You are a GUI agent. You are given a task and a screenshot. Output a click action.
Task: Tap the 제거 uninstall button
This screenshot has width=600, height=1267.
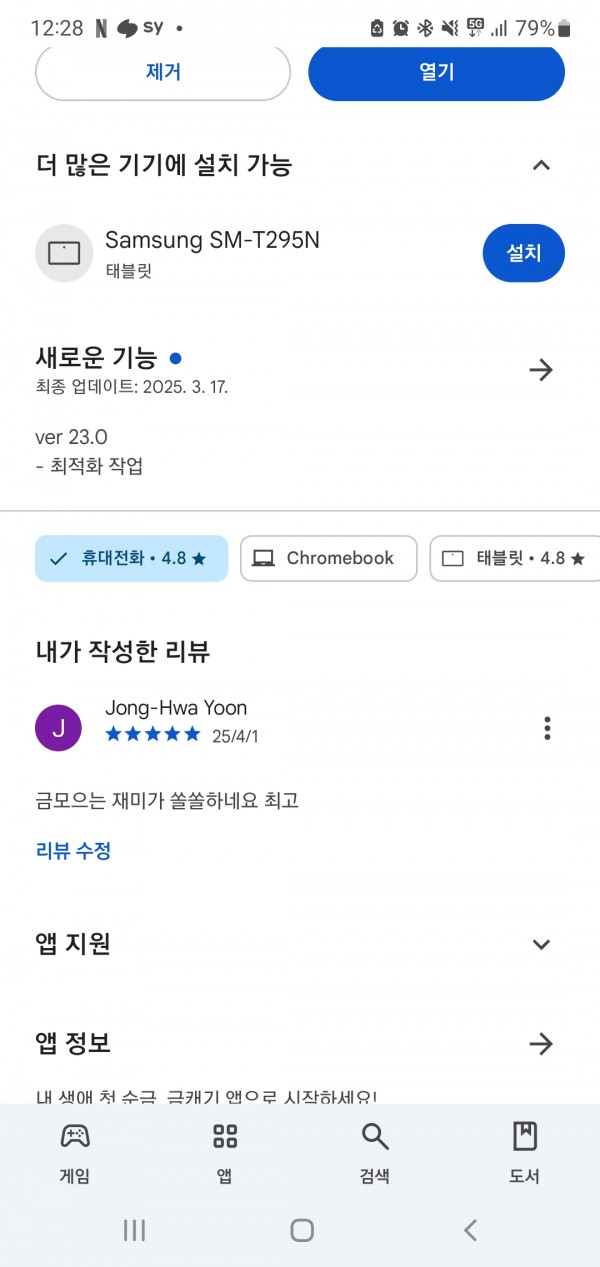[163, 72]
